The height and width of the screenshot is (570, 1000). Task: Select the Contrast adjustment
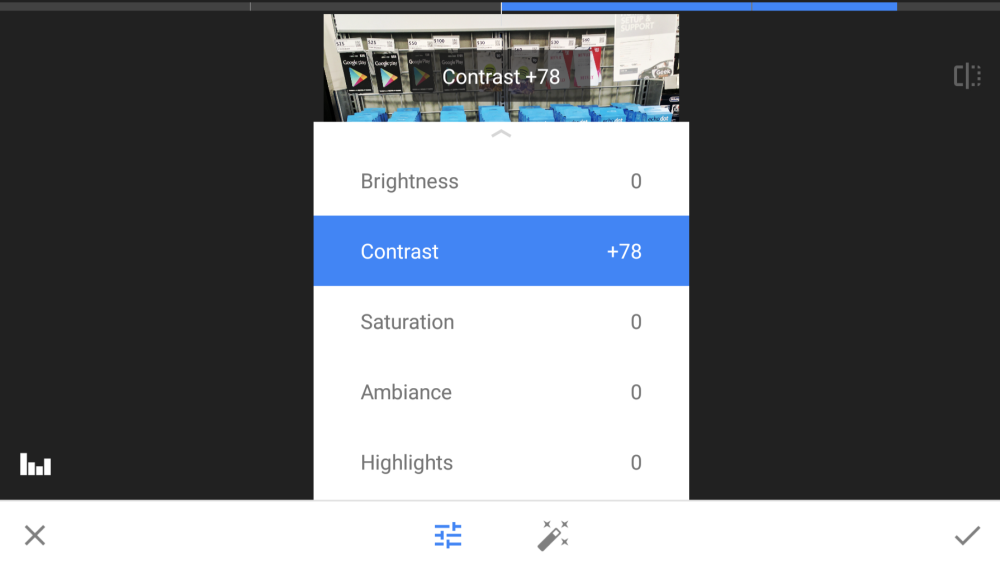tap(500, 251)
